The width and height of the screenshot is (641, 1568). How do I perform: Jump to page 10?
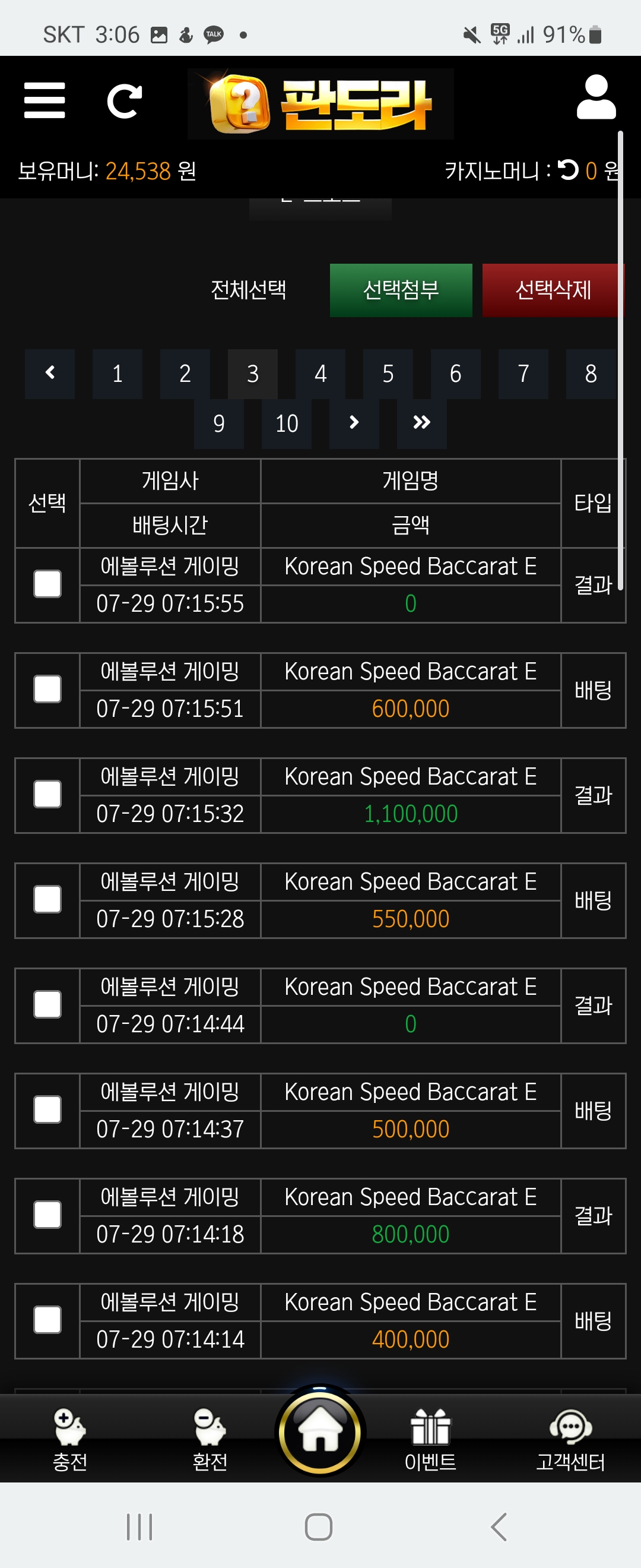pos(287,423)
